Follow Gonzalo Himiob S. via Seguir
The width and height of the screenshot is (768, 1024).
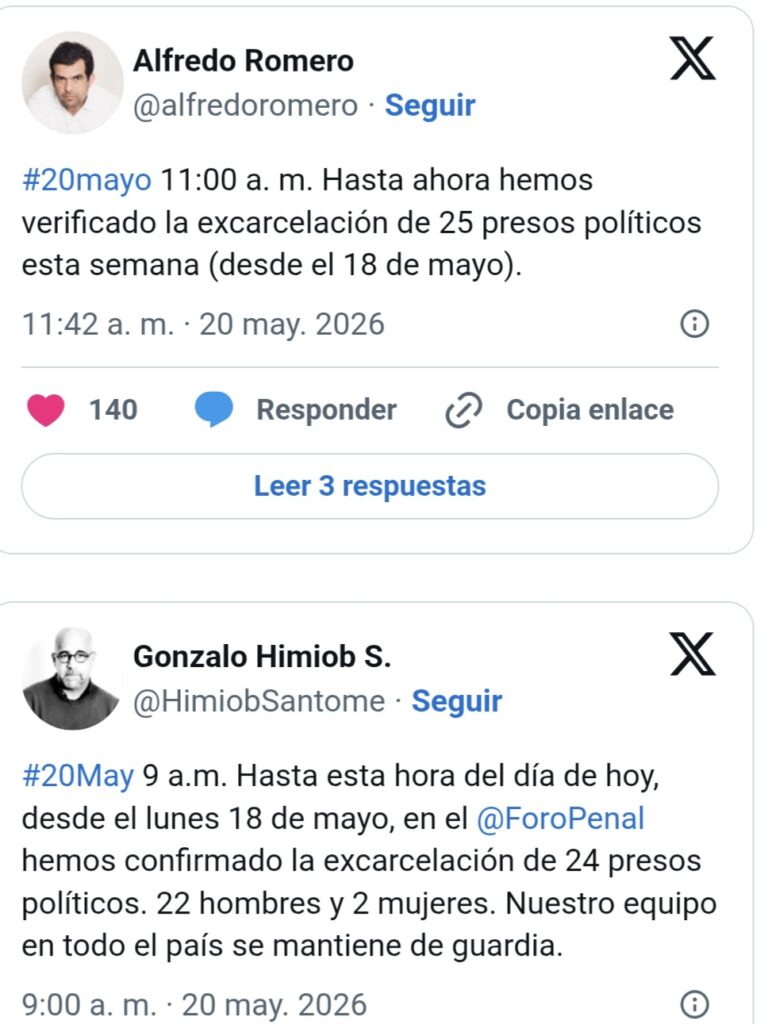point(456,701)
